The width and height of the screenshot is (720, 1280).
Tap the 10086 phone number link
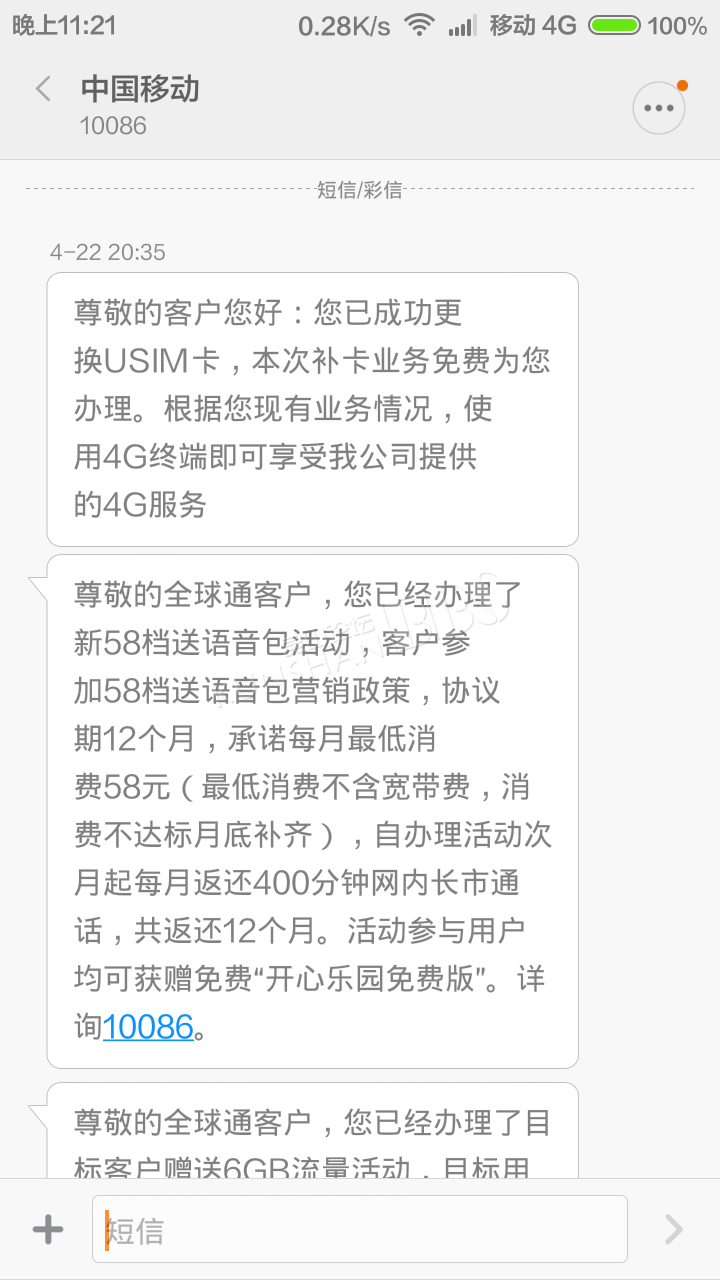[x=147, y=1026]
